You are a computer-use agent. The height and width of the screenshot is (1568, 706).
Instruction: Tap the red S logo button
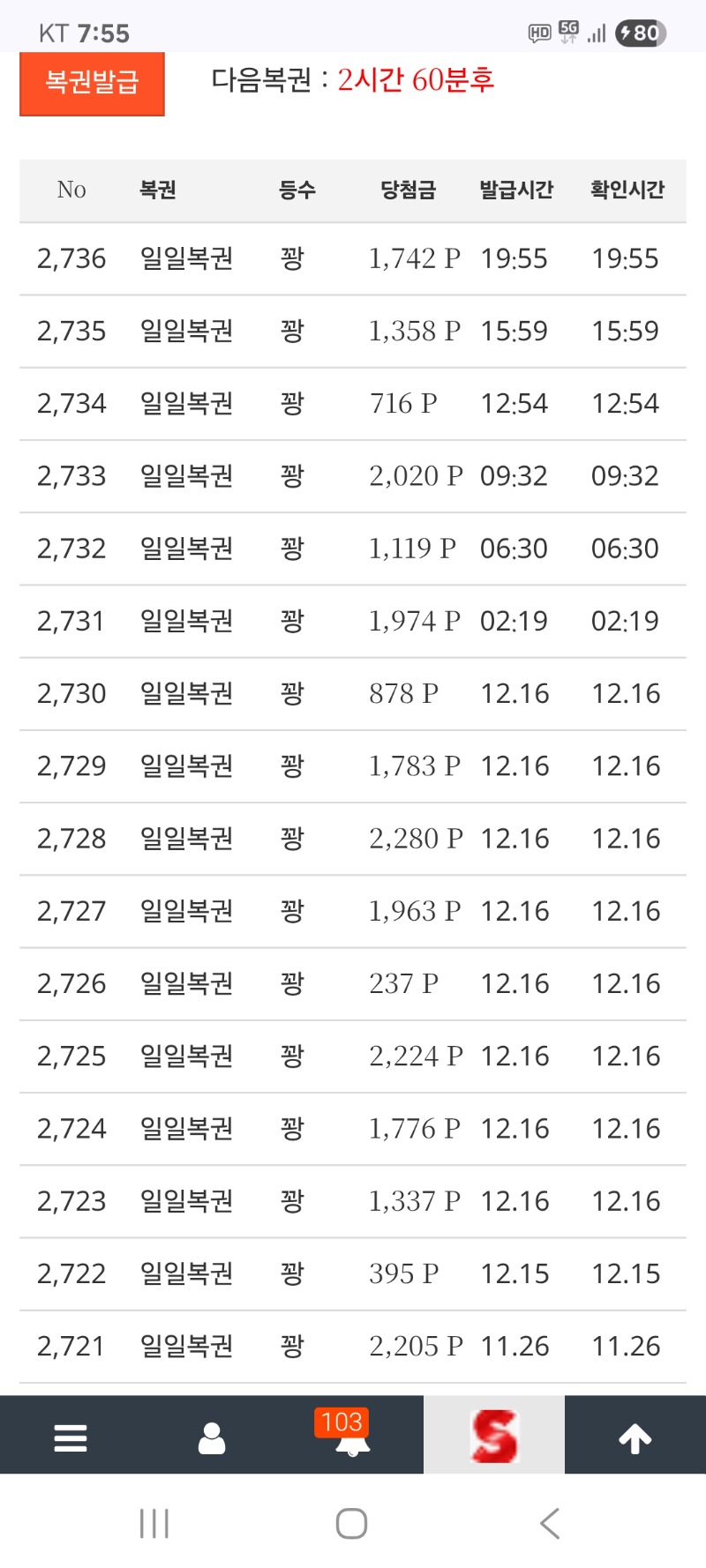point(494,1436)
